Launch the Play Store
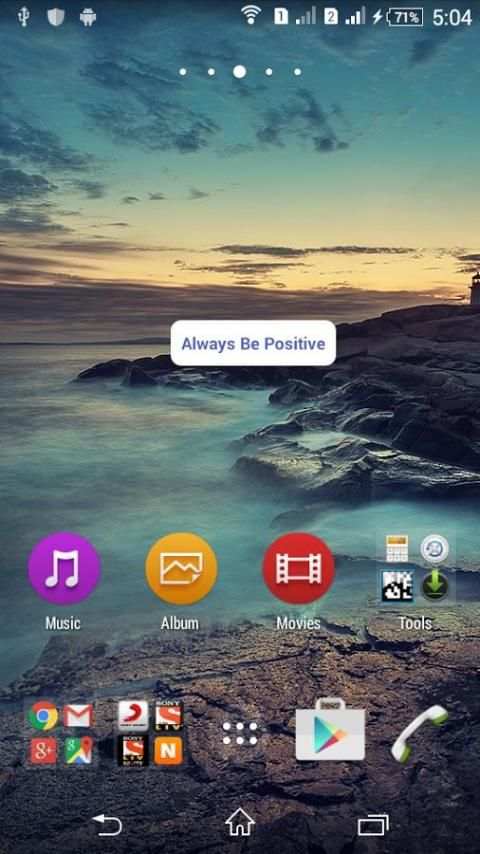 pos(330,730)
